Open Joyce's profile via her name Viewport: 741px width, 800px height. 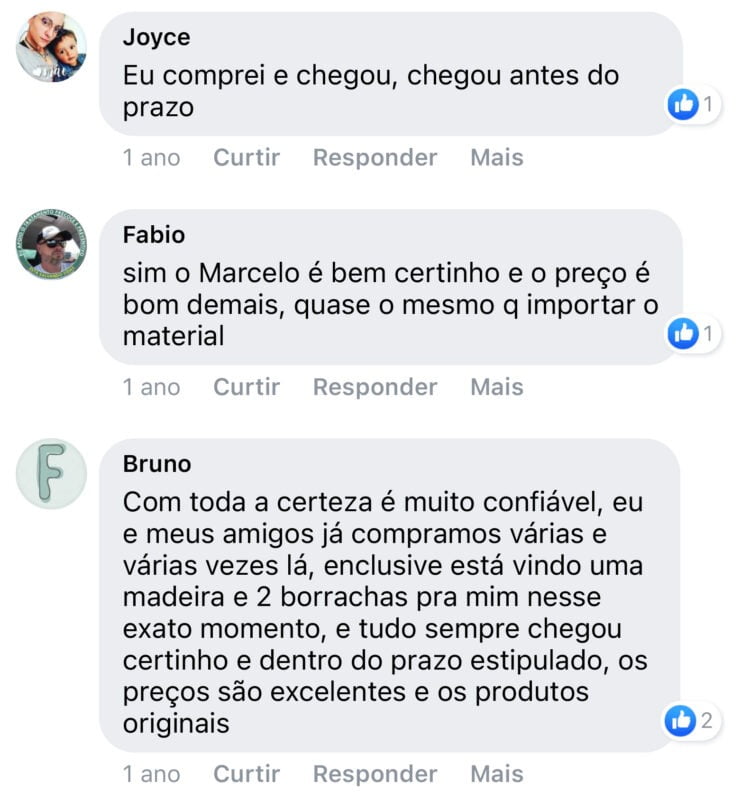point(156,38)
